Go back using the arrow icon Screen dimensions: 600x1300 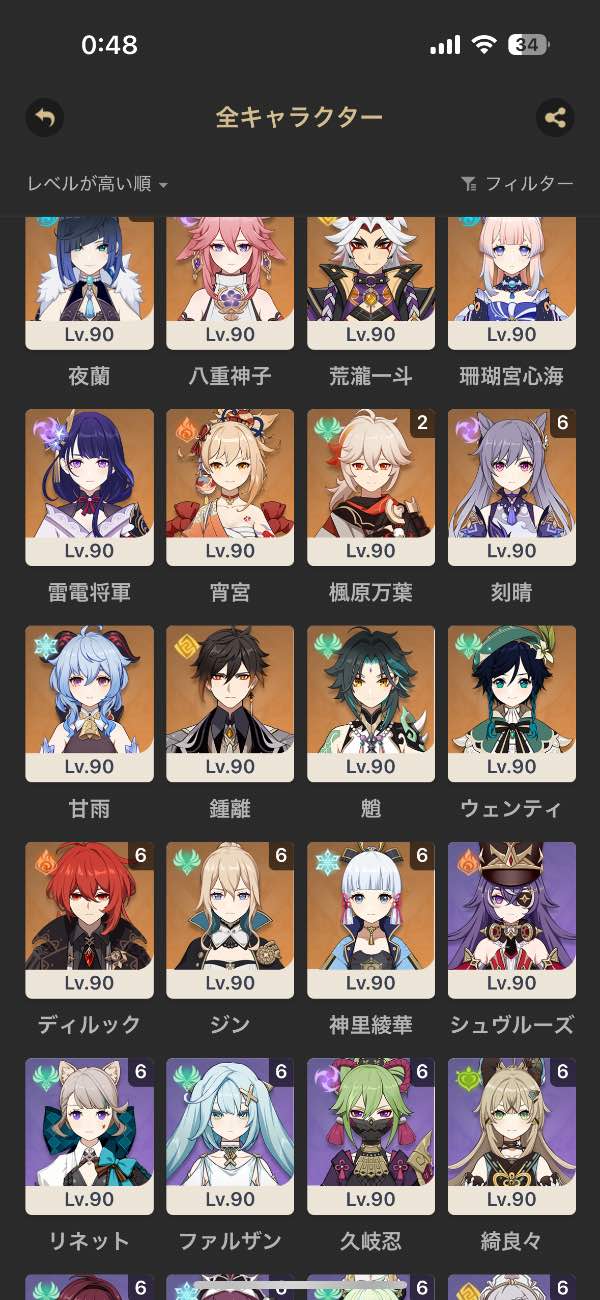pos(45,118)
